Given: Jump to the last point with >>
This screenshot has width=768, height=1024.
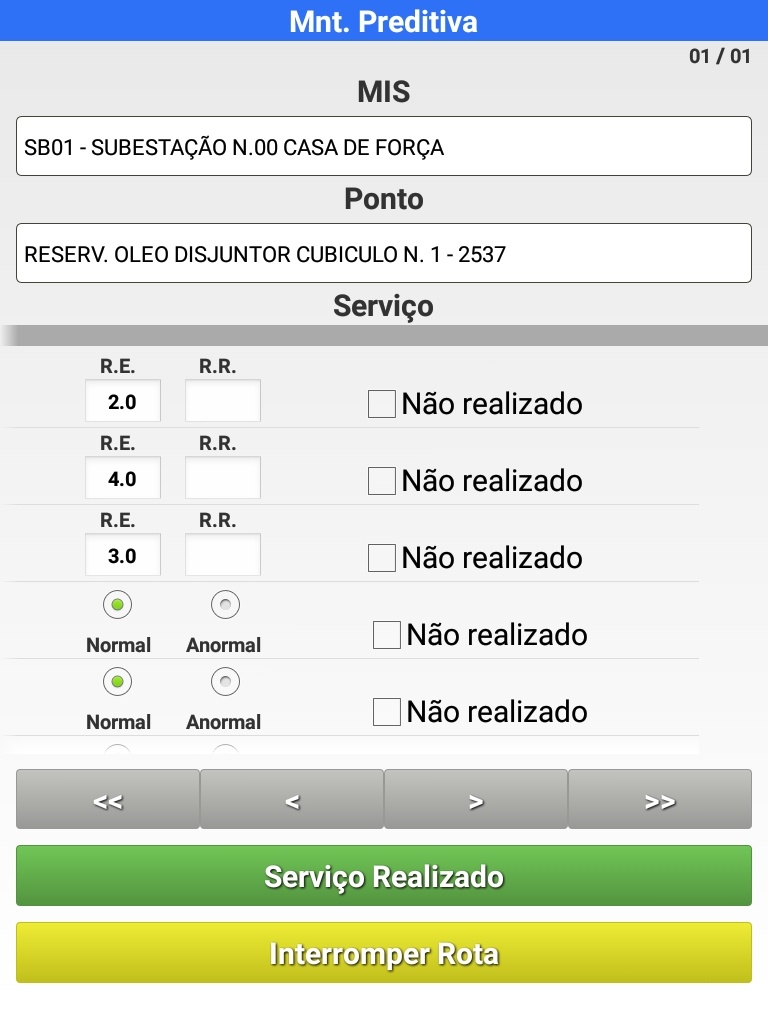Looking at the screenshot, I should click(660, 800).
